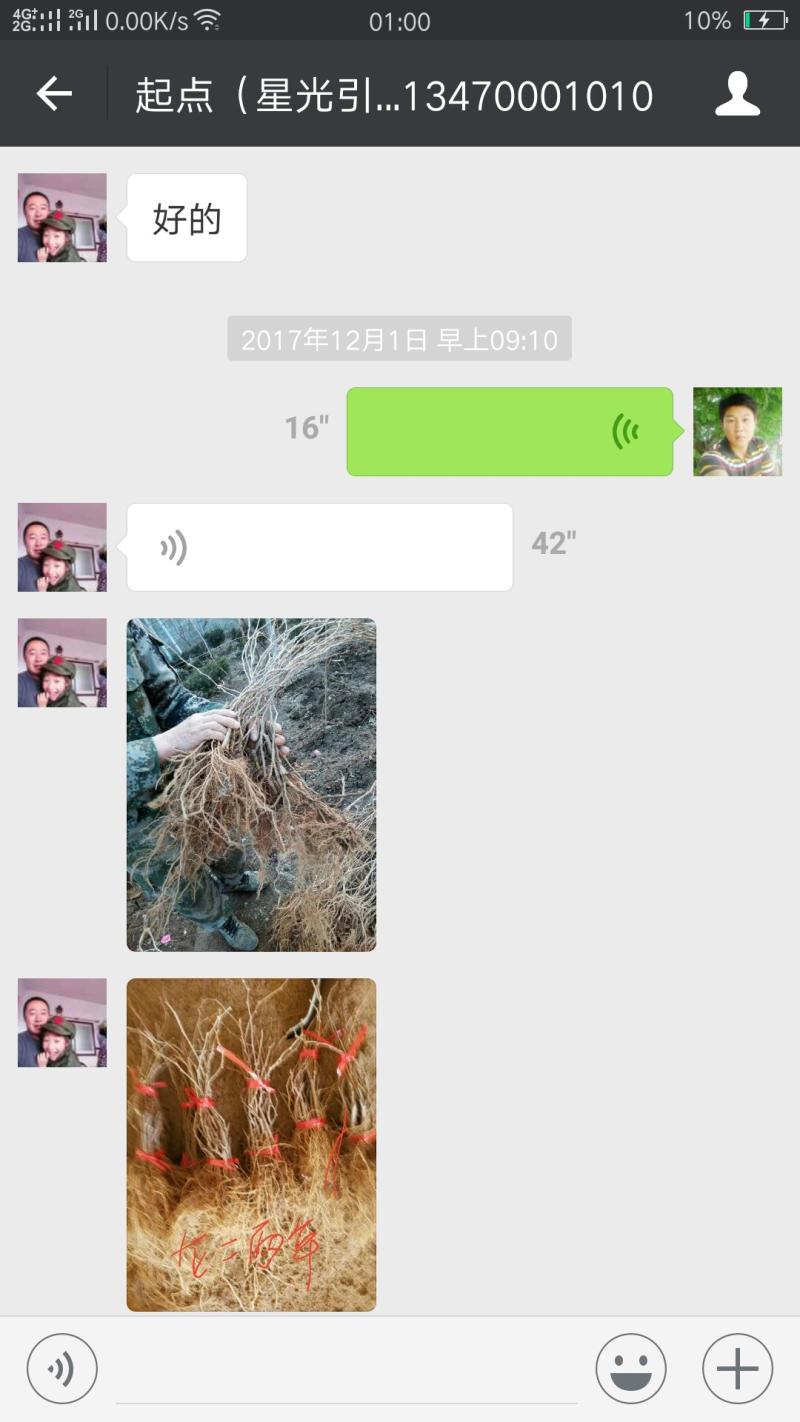This screenshot has width=800, height=1422.
Task: Play the 16-second green voice message
Action: tap(509, 431)
